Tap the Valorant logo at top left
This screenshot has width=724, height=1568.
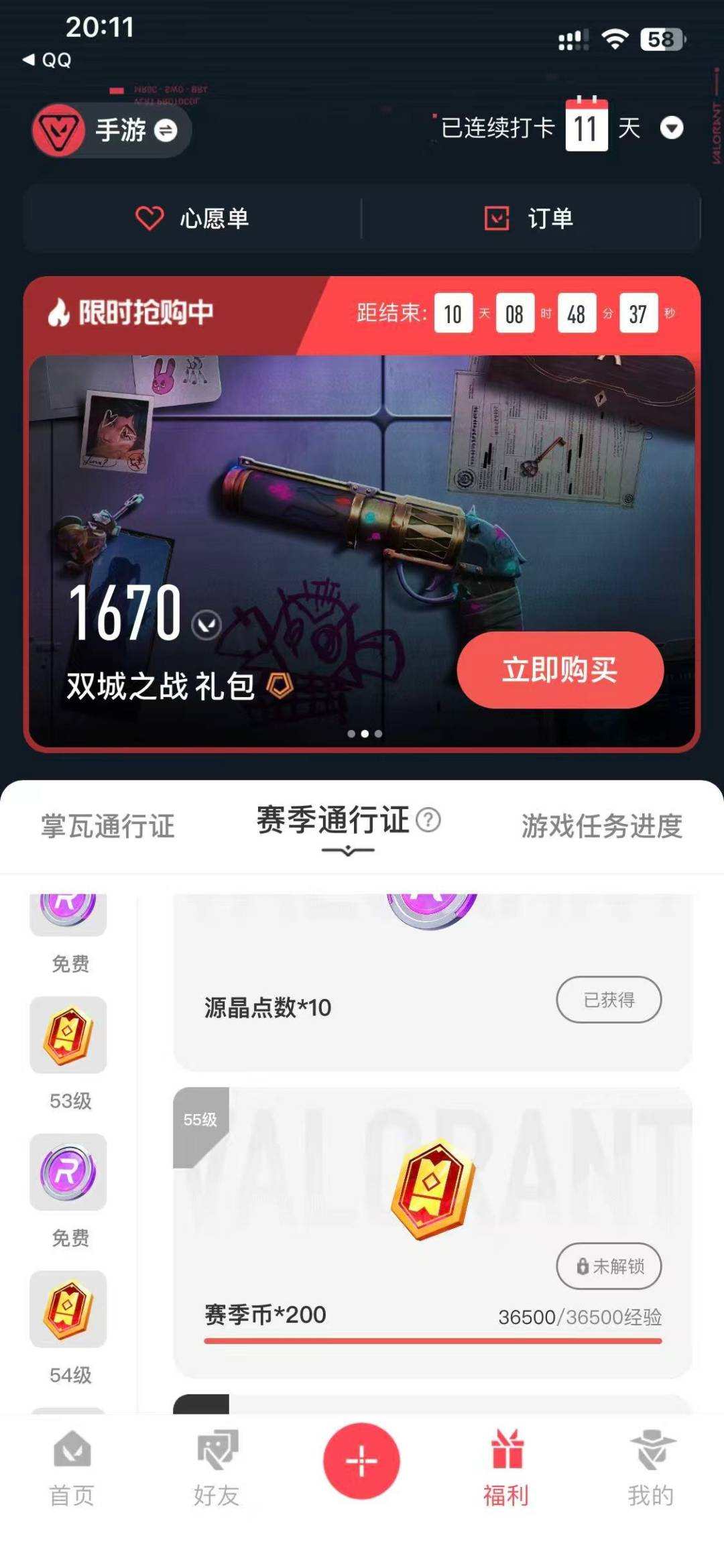pyautogui.click(x=58, y=130)
